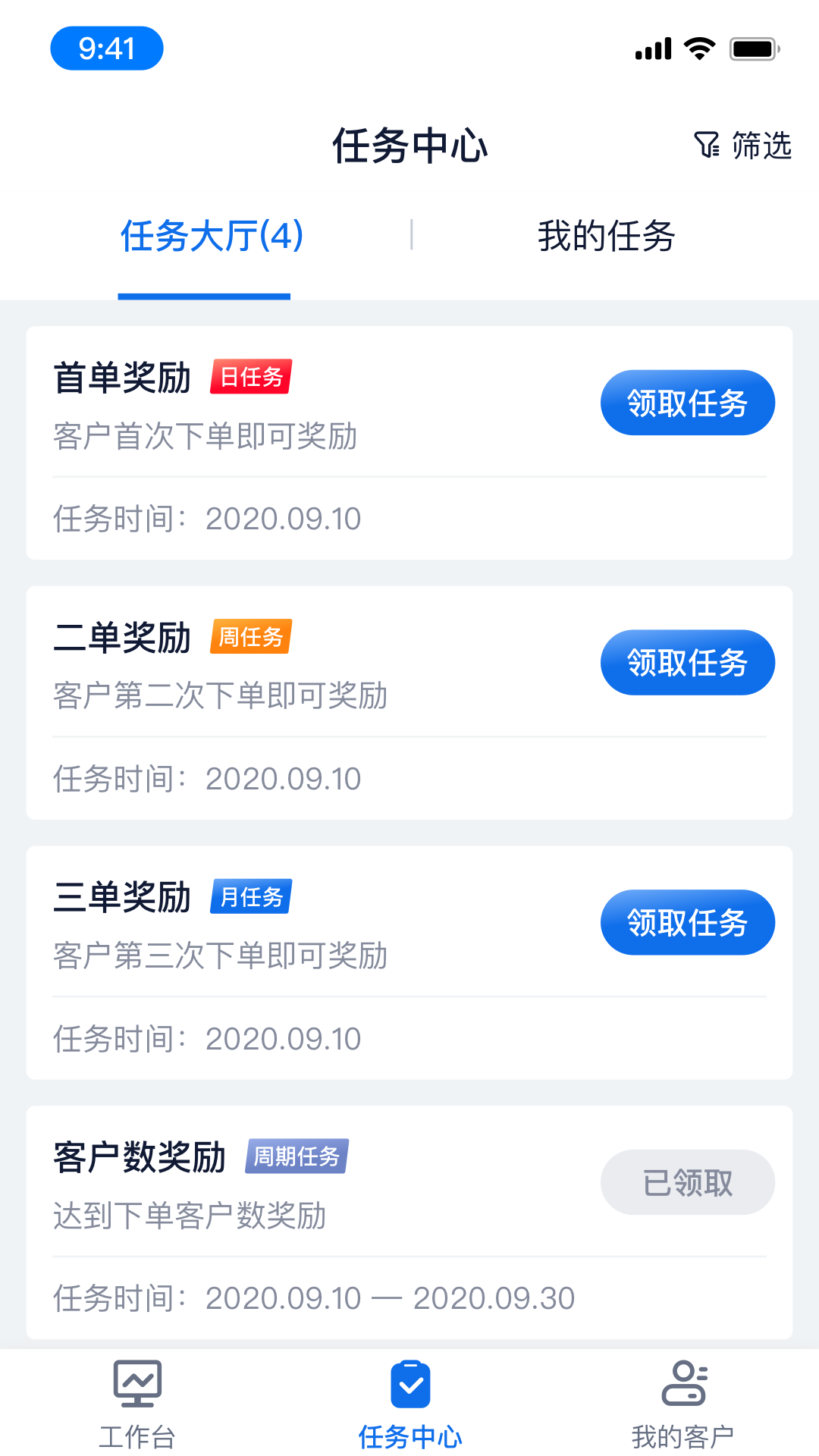Image resolution: width=819 pixels, height=1456 pixels.
Task: Claim the 二单奖励 task
Action: pyautogui.click(x=687, y=663)
